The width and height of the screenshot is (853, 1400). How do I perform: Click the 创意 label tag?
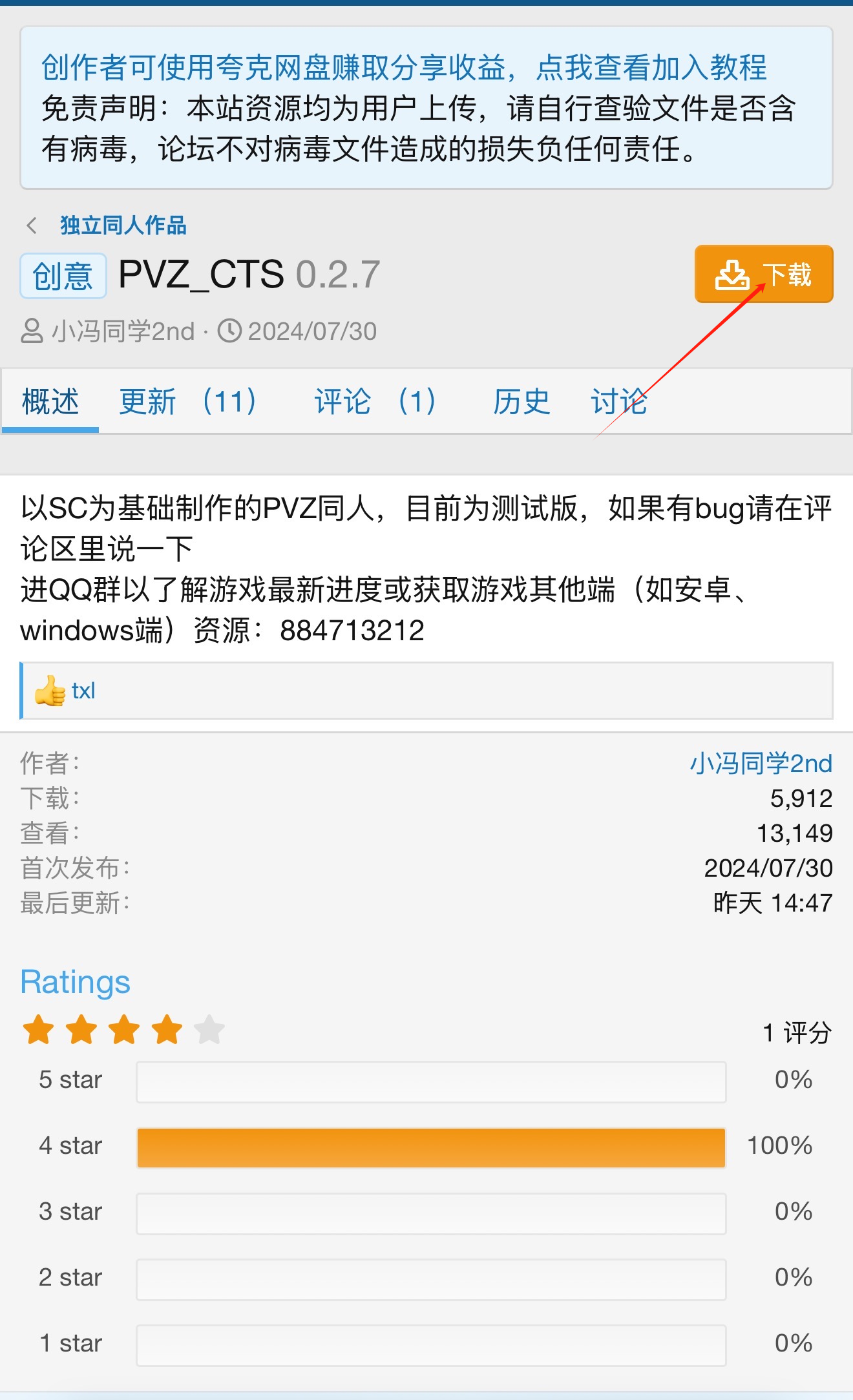click(63, 275)
